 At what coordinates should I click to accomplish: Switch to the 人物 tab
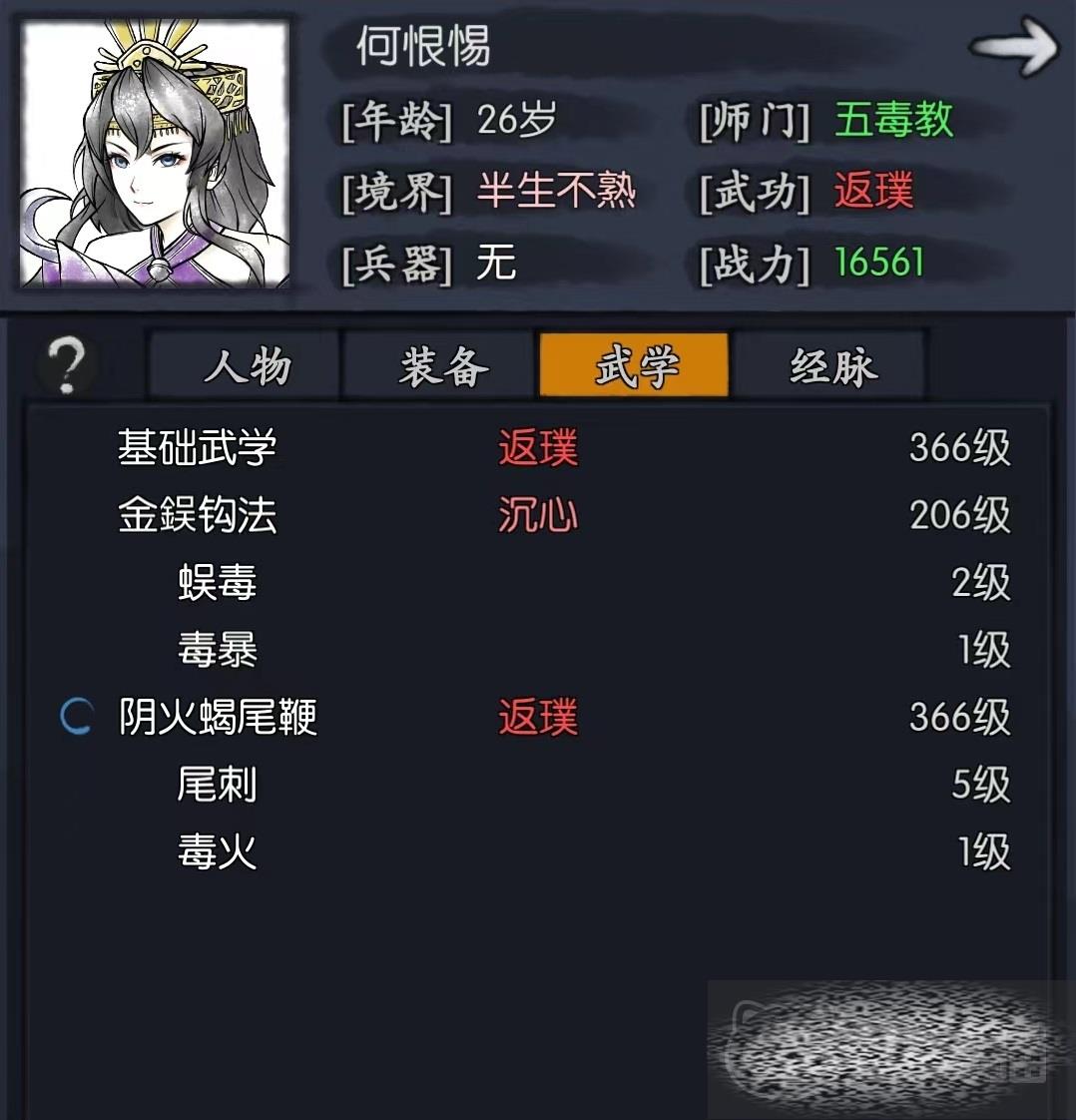(x=247, y=366)
